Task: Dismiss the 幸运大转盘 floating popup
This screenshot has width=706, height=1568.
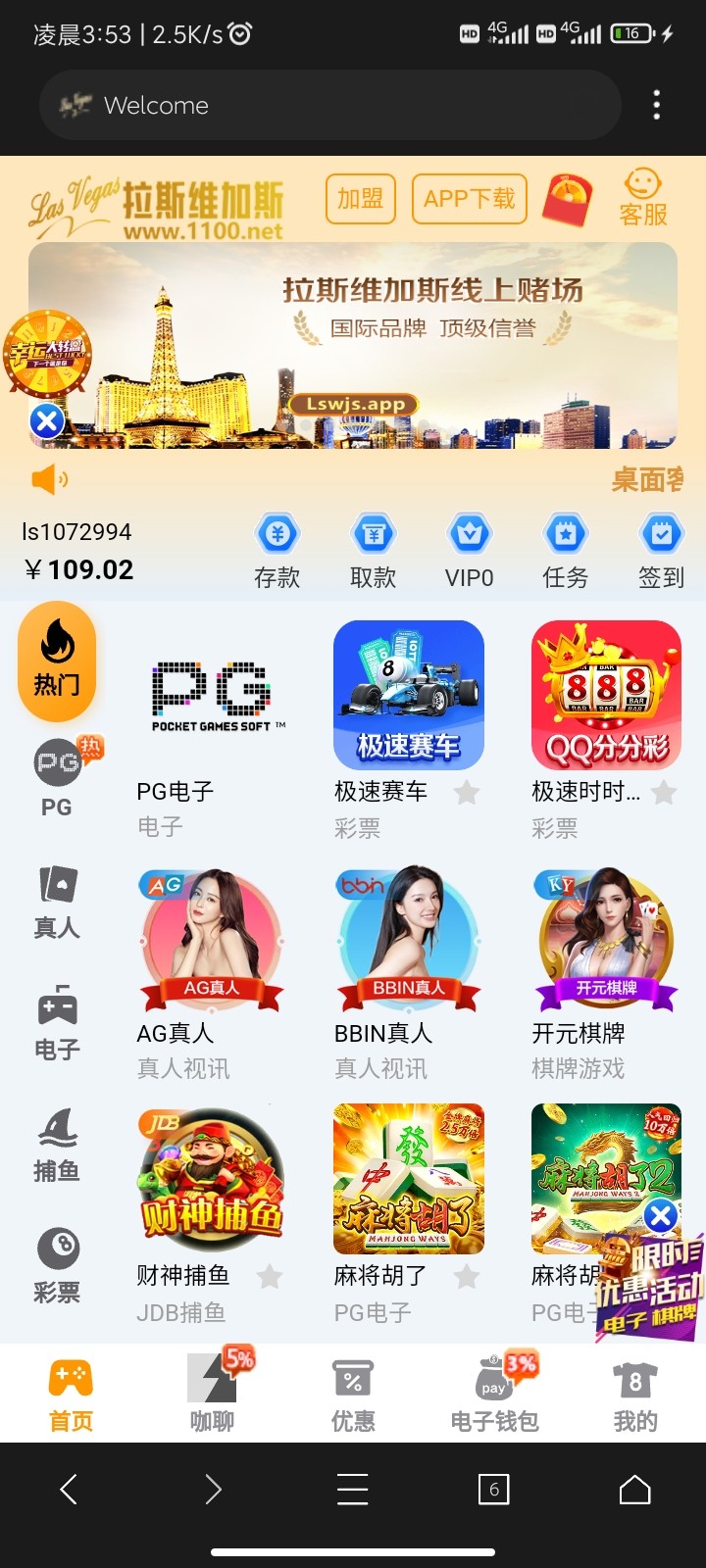Action: tap(46, 420)
